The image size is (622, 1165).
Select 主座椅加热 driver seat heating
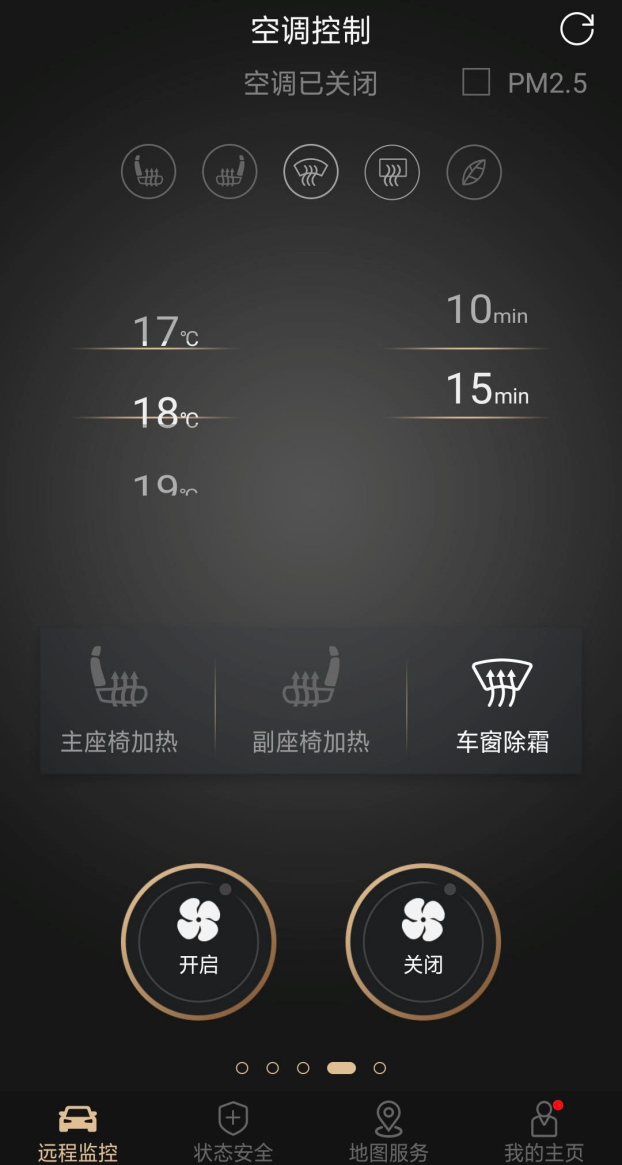coord(119,701)
